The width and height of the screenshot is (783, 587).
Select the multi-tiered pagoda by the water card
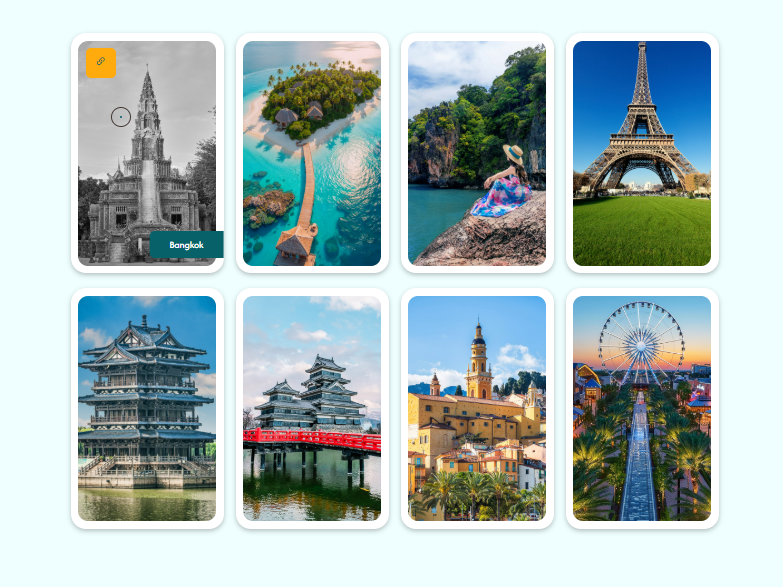coord(147,408)
